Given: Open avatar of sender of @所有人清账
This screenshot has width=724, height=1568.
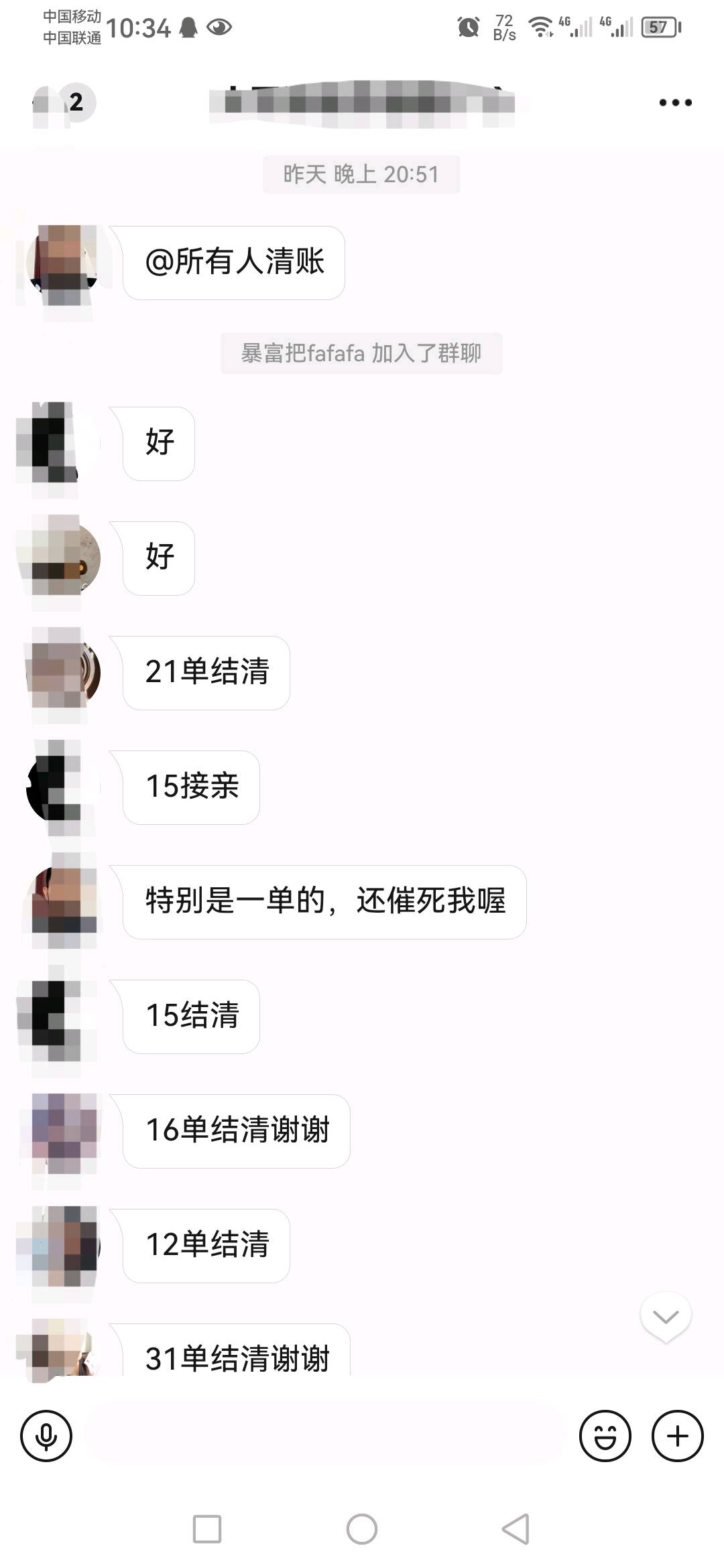Looking at the screenshot, I should (63, 263).
